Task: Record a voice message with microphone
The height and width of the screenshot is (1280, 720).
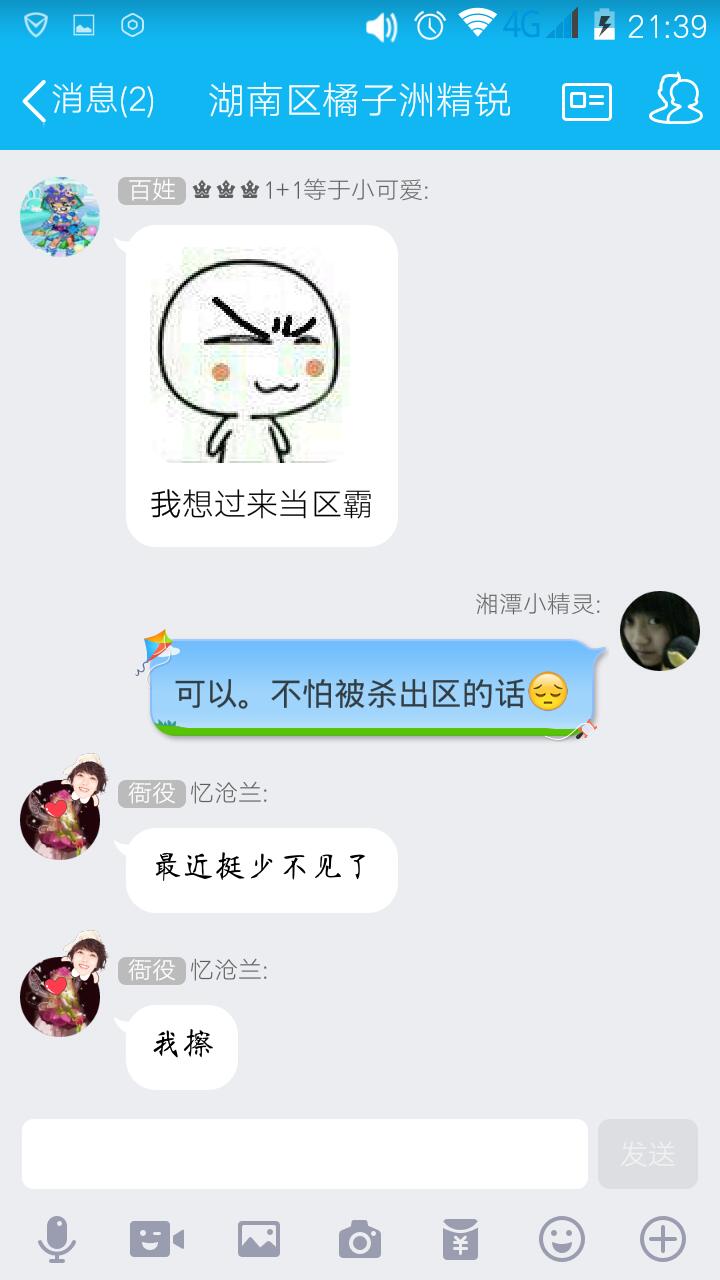Action: (57, 1240)
